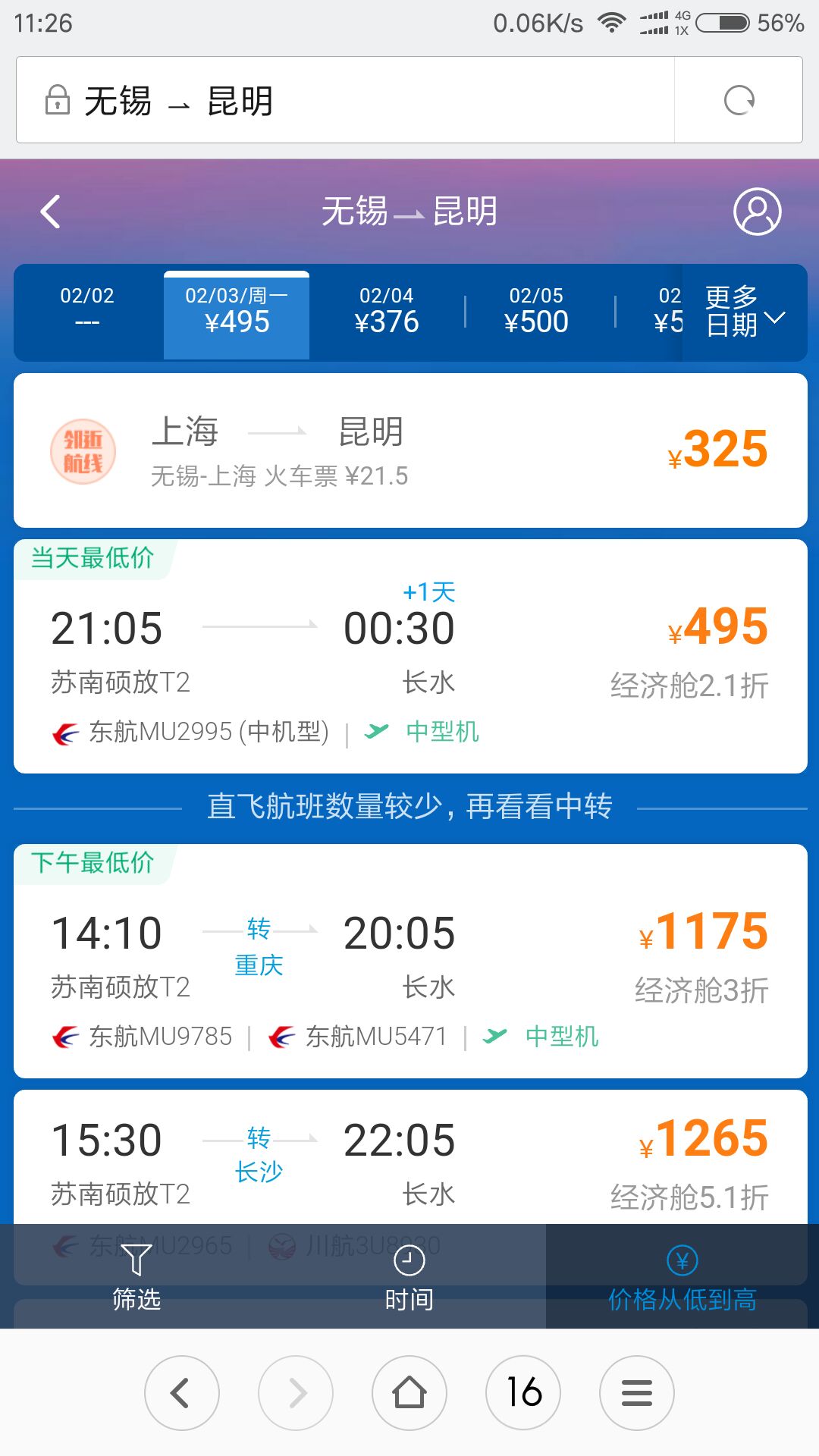The width and height of the screenshot is (819, 1456).
Task: Select the 02/05 ¥500 date tab
Action: [x=536, y=311]
